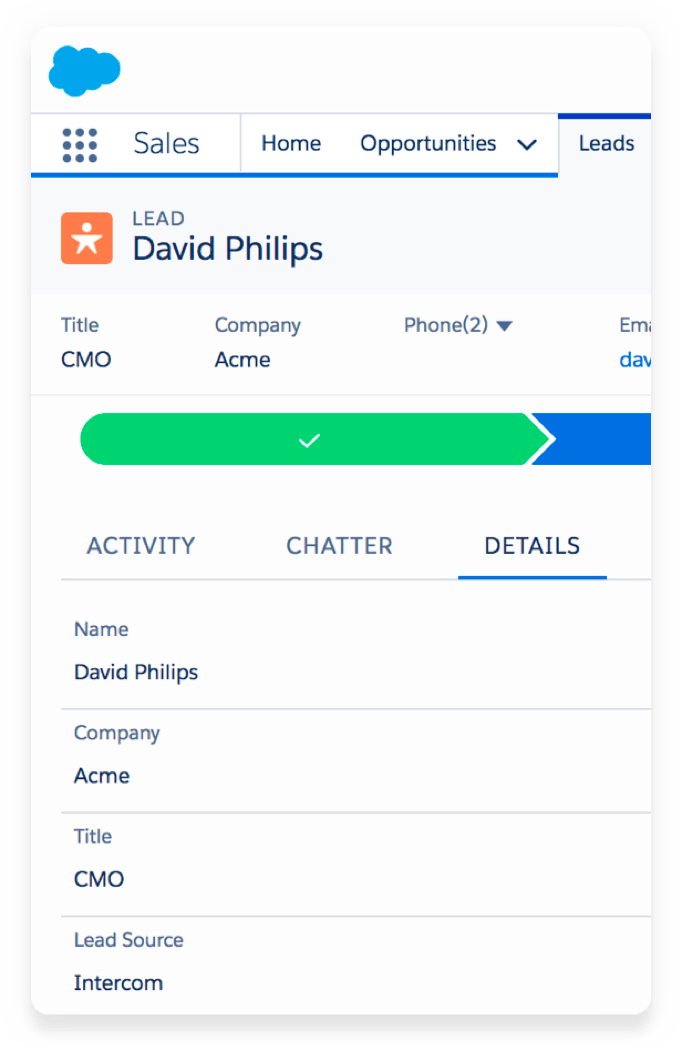Select the Details tab

coord(532,546)
